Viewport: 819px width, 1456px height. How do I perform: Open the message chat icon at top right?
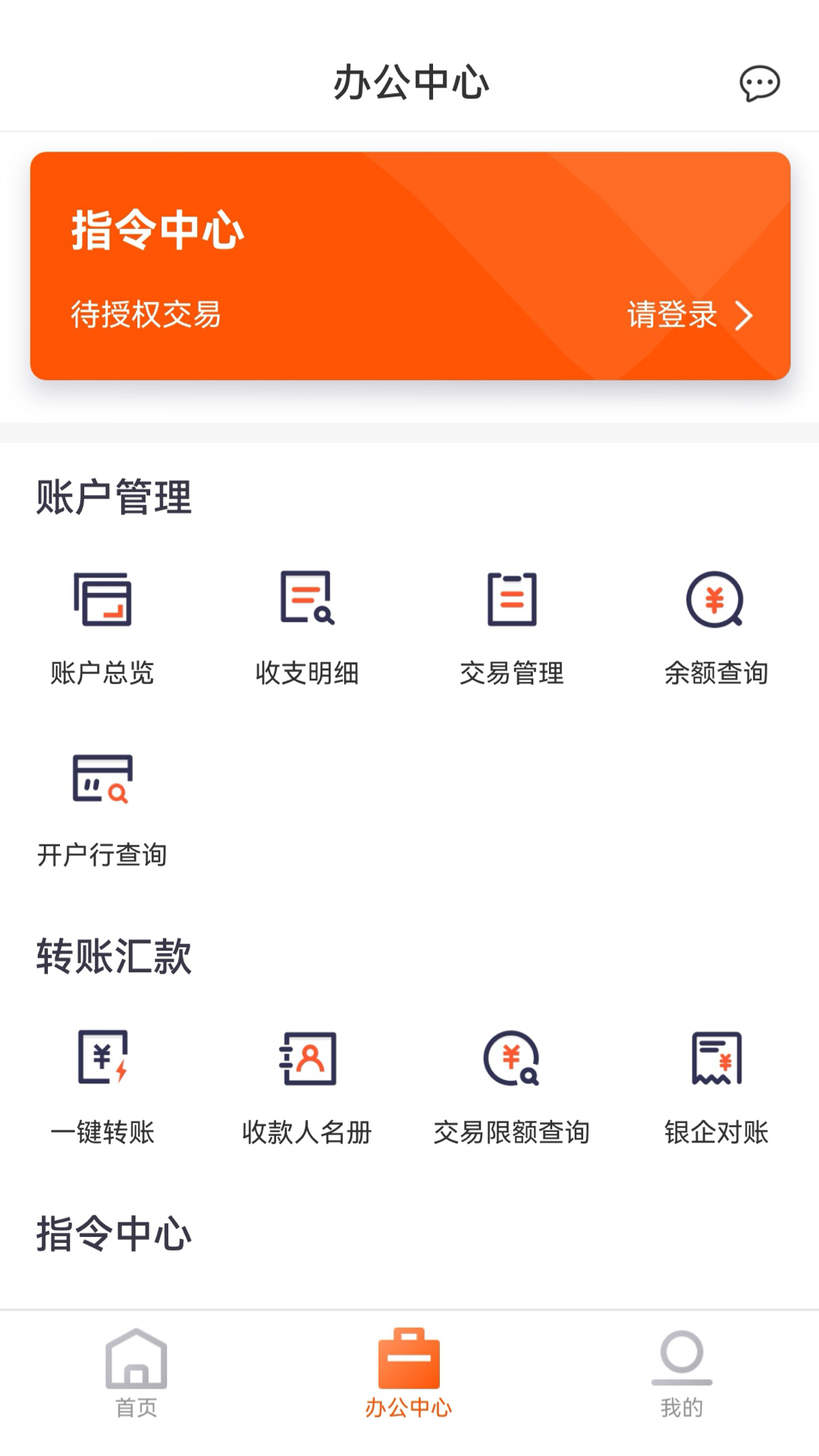click(761, 83)
